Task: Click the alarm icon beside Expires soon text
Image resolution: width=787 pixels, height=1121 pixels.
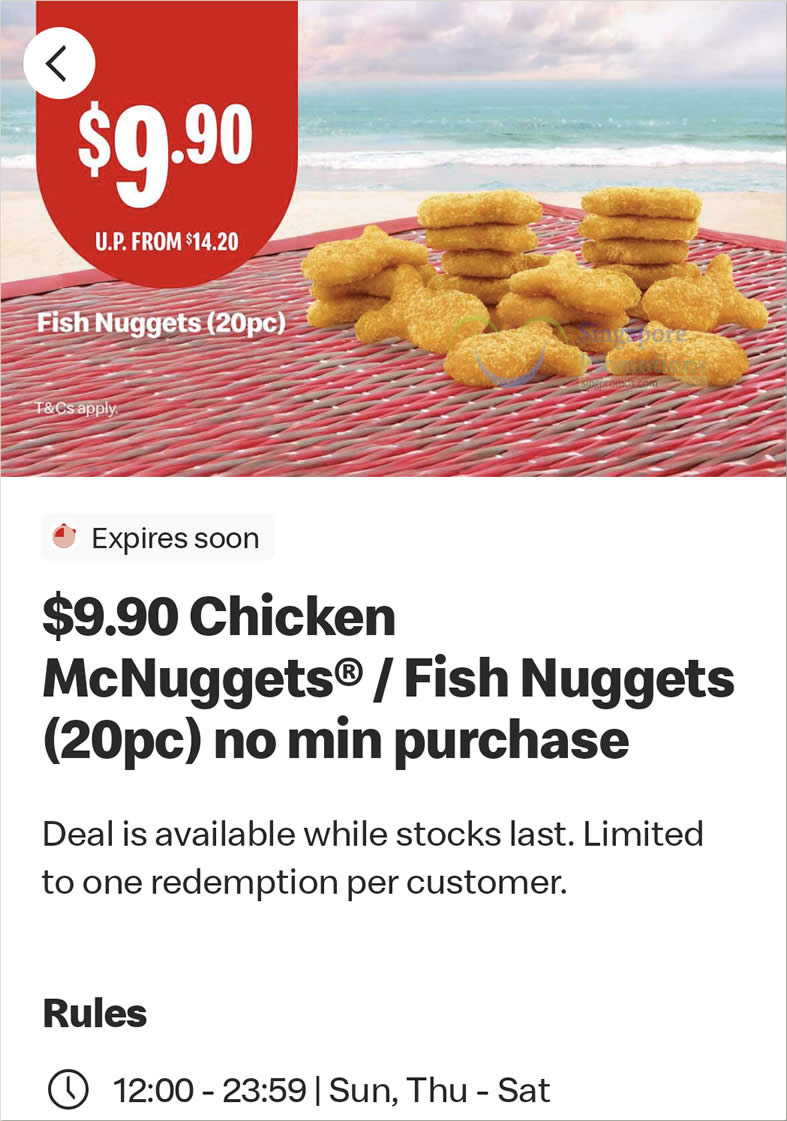Action: tap(66, 537)
